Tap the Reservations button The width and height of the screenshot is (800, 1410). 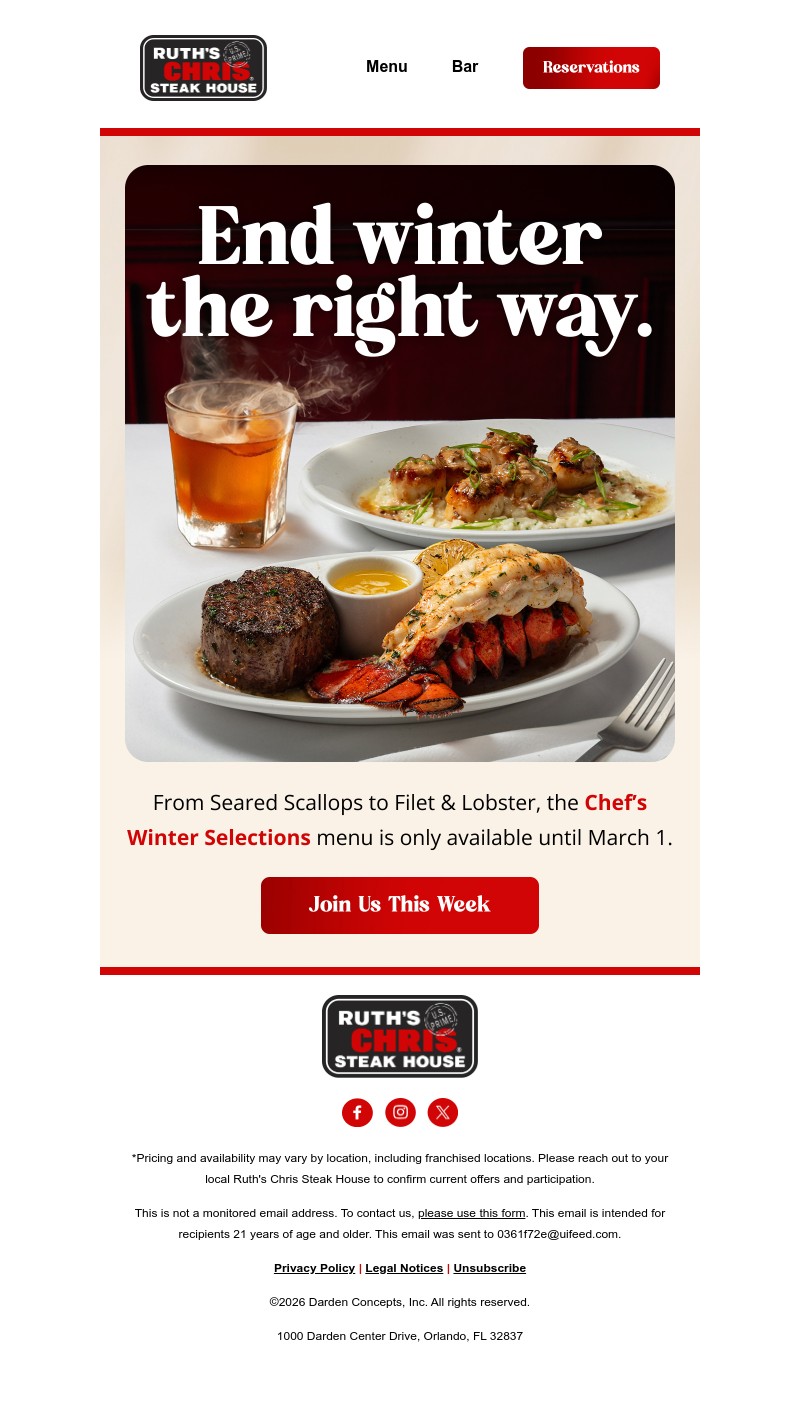591,68
